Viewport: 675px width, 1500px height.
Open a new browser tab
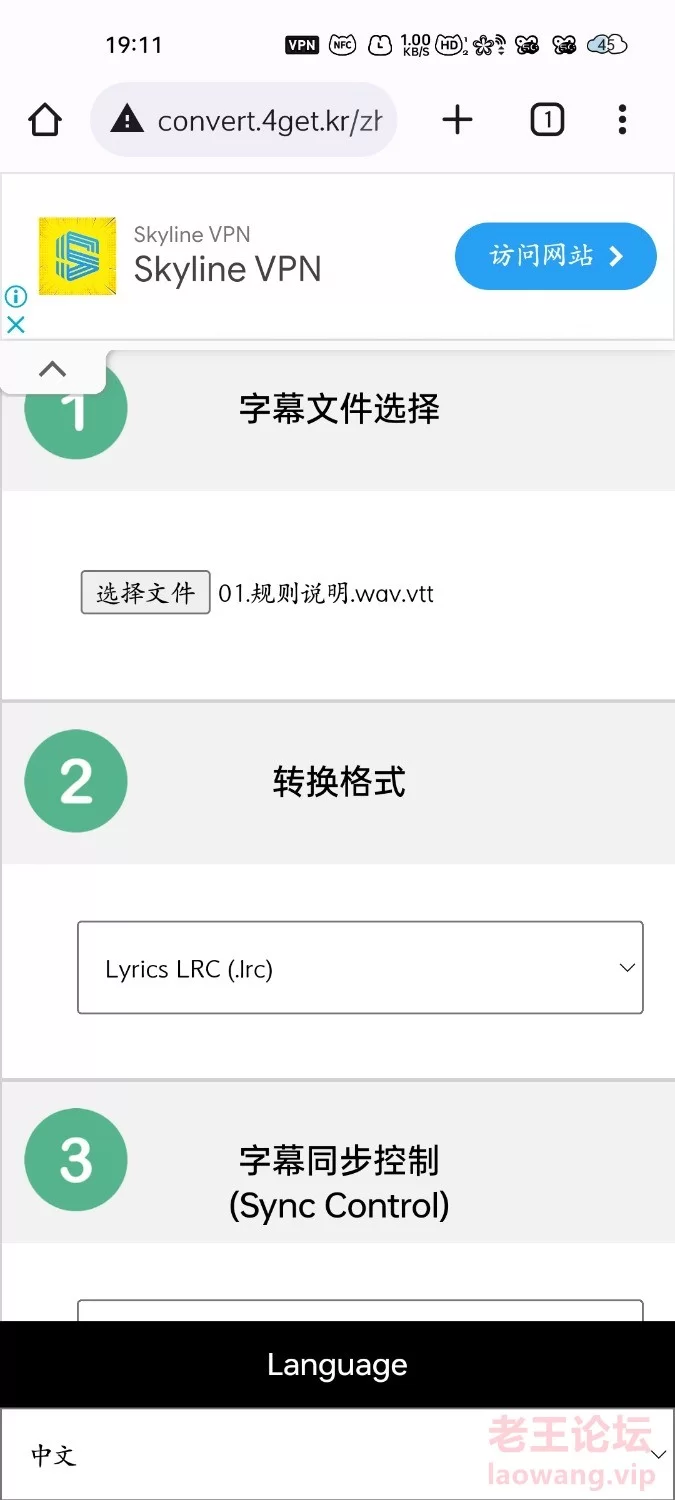tap(457, 121)
